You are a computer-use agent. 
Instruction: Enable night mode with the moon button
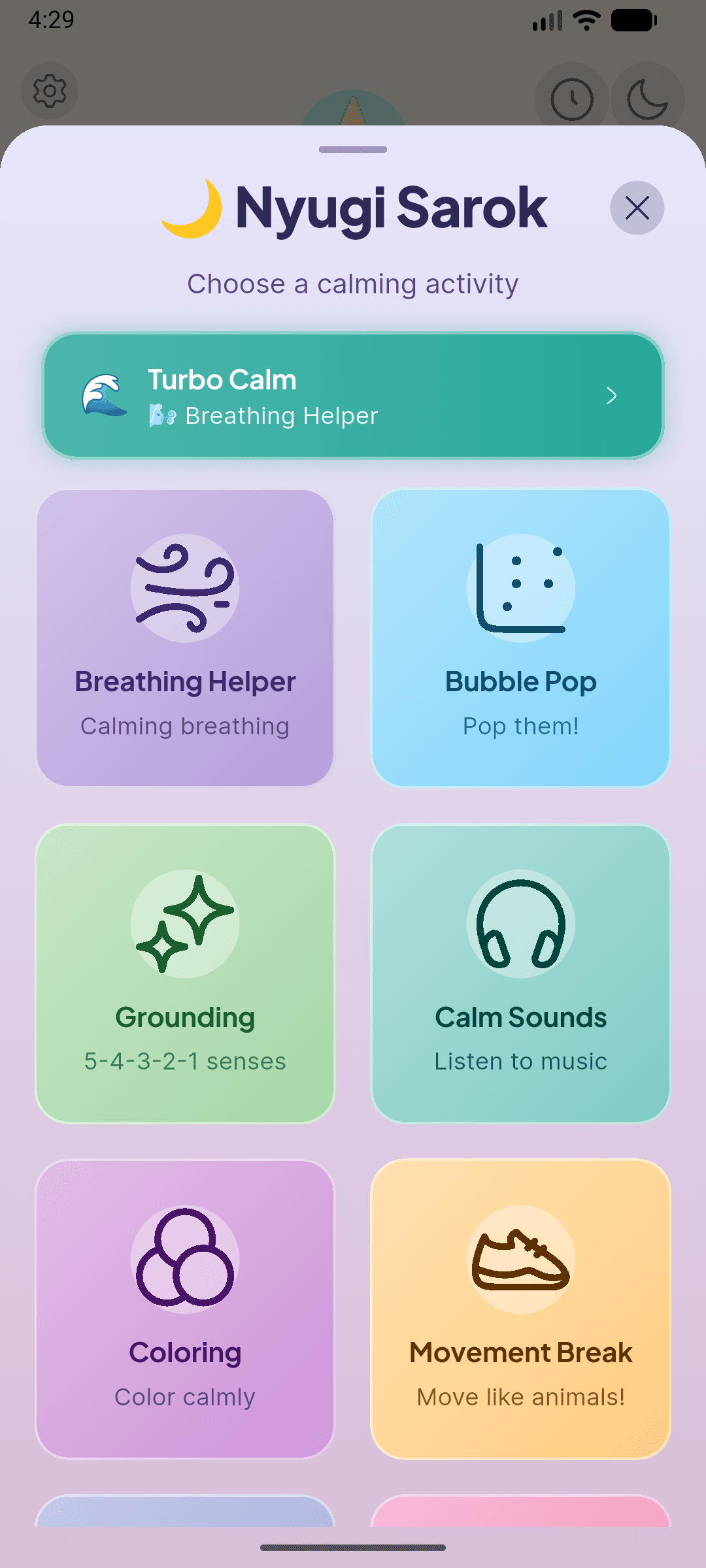point(648,98)
